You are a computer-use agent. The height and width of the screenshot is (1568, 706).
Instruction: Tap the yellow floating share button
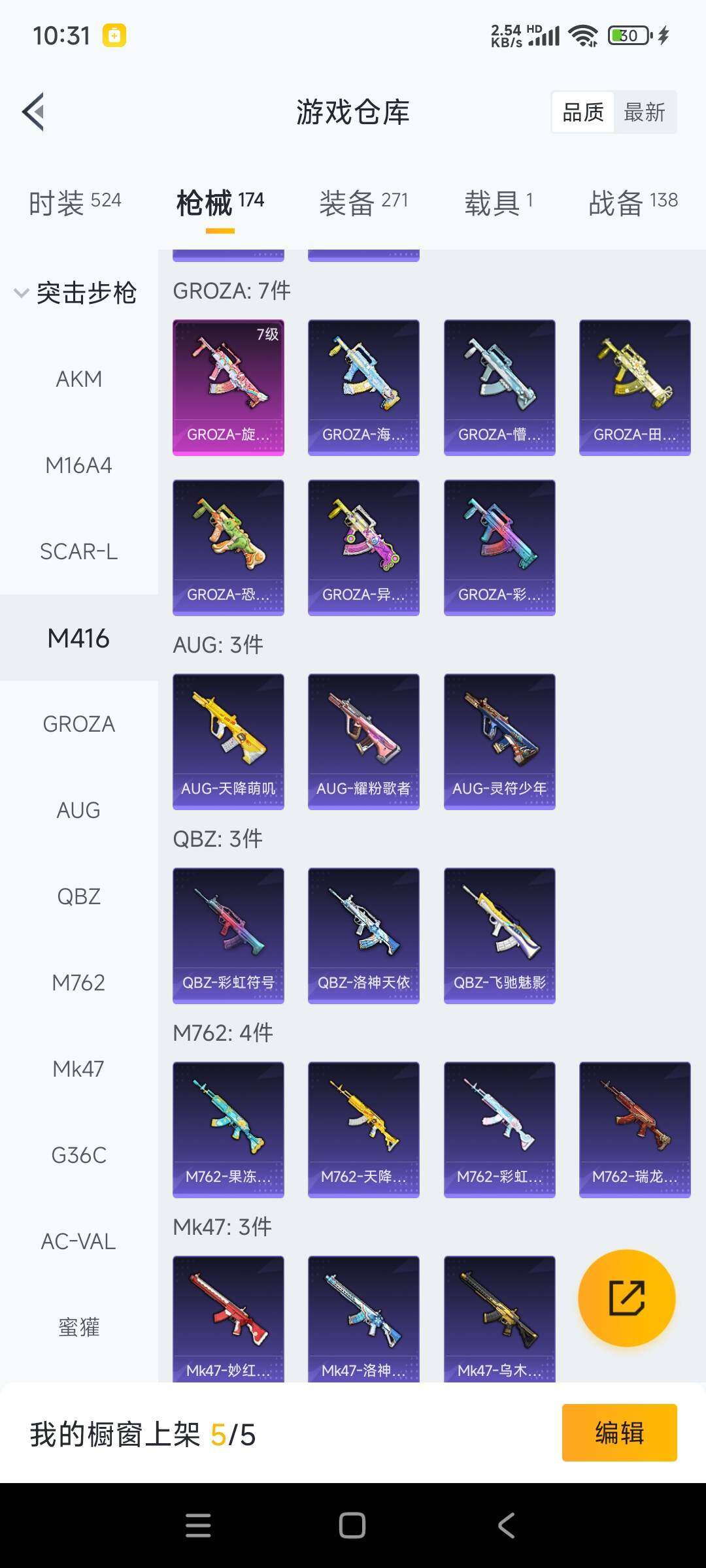click(x=626, y=1298)
